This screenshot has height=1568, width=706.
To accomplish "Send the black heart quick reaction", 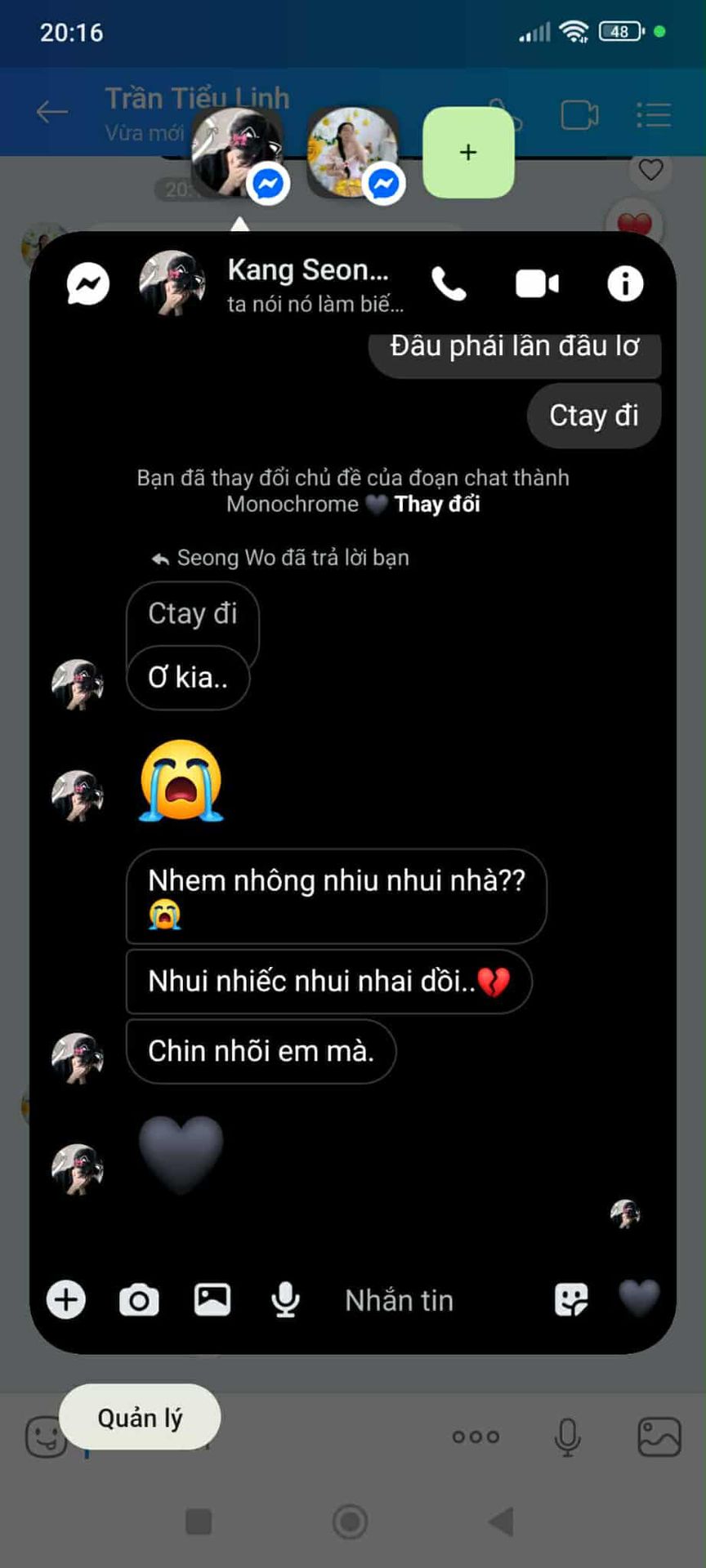I will (x=639, y=1297).
